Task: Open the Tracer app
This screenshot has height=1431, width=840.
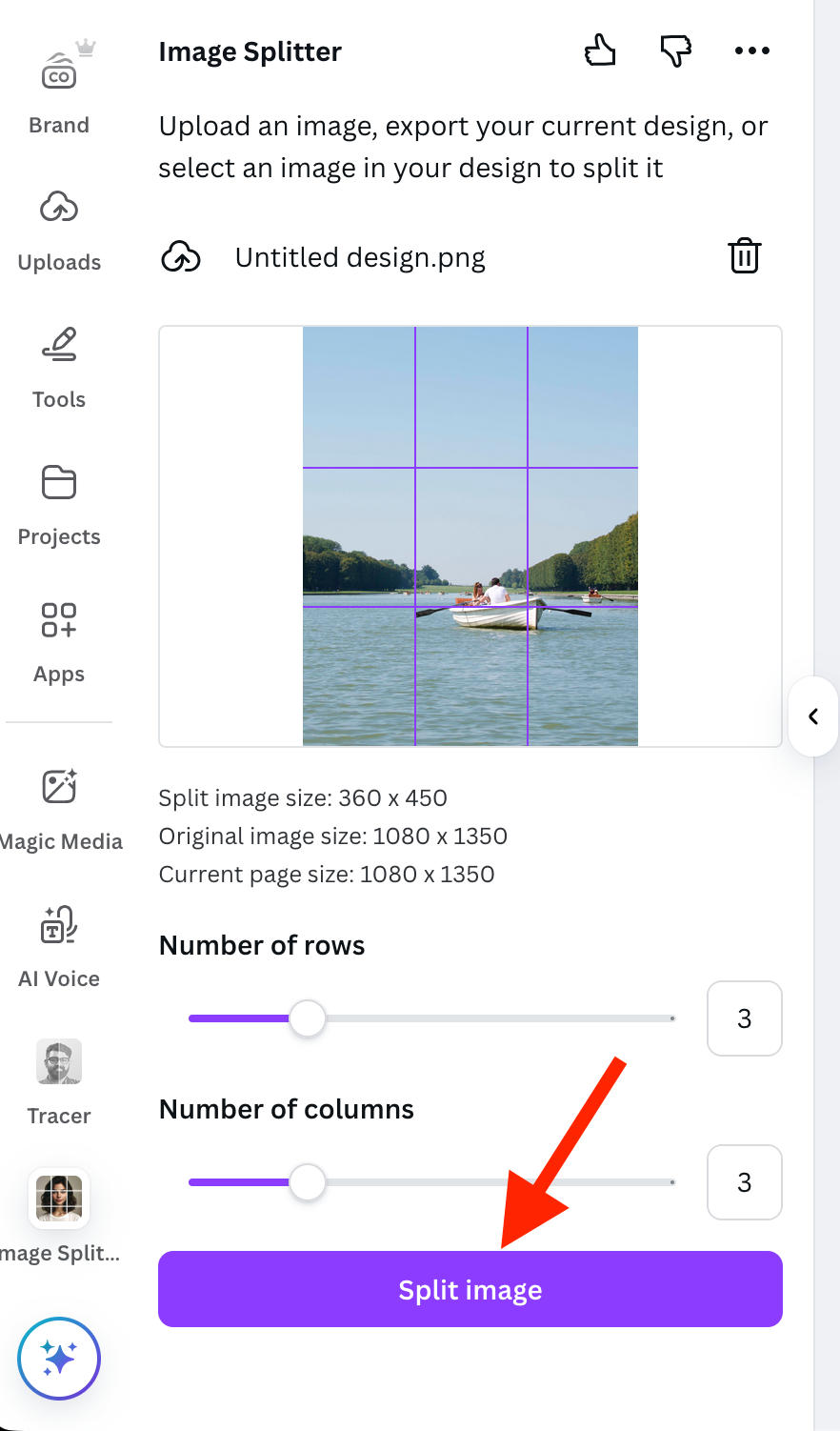Action: pos(59,1081)
